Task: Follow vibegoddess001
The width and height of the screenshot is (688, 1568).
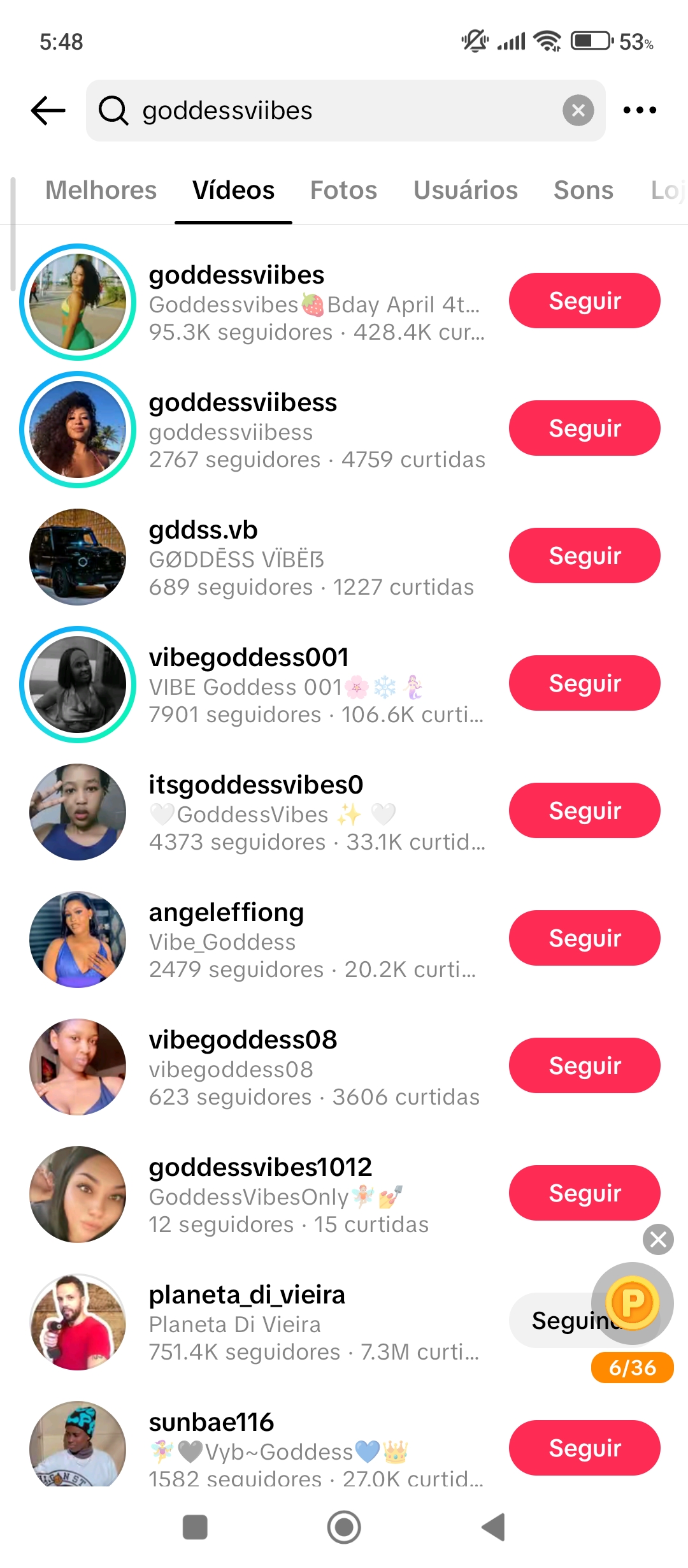Action: coord(584,683)
